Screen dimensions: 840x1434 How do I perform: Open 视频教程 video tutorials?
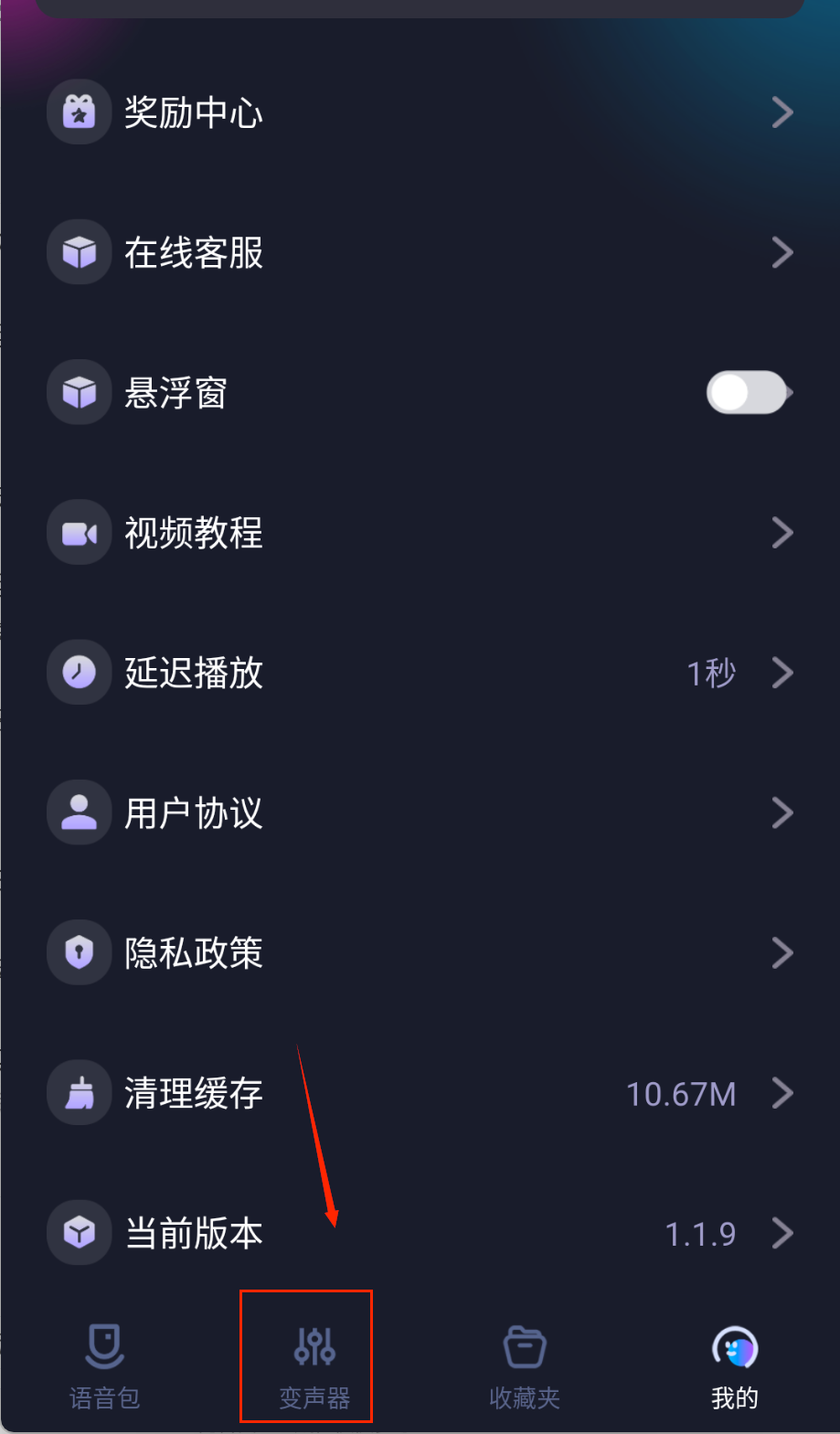[x=420, y=533]
